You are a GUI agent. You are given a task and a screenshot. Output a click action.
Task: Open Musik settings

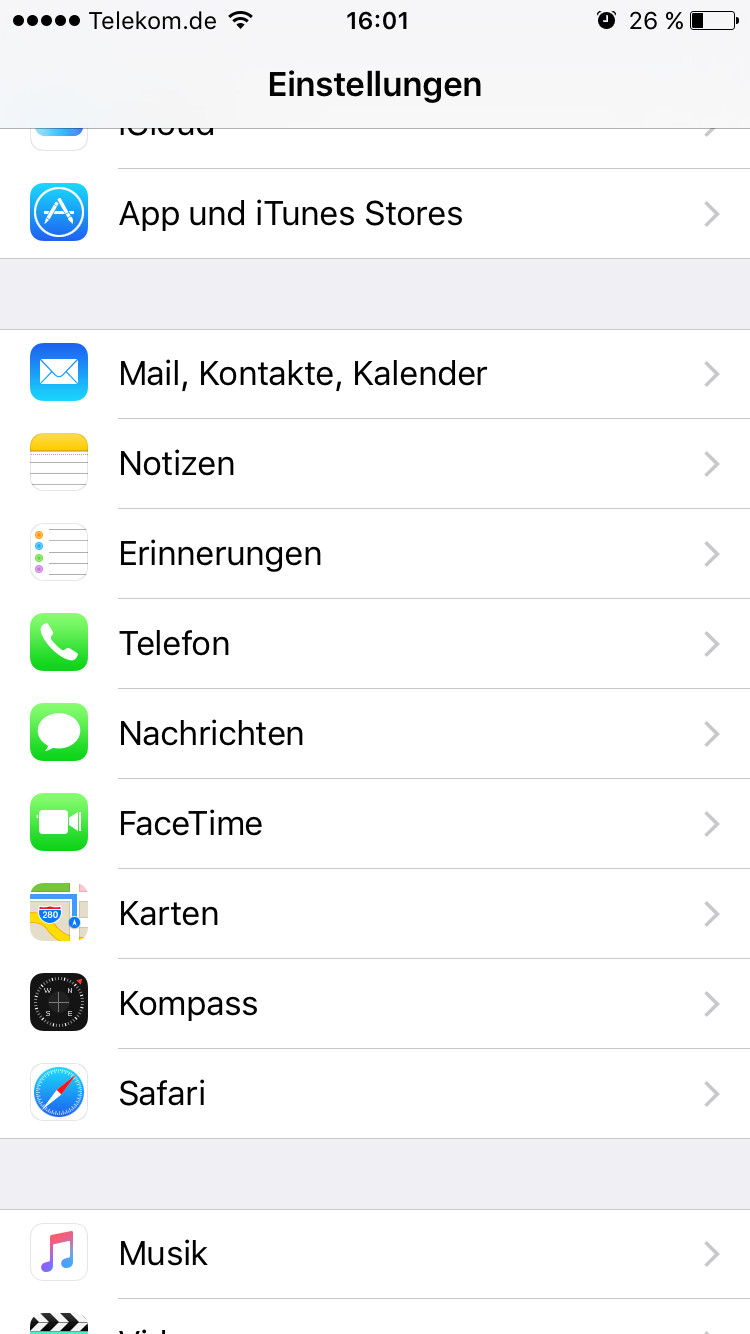(x=375, y=1254)
